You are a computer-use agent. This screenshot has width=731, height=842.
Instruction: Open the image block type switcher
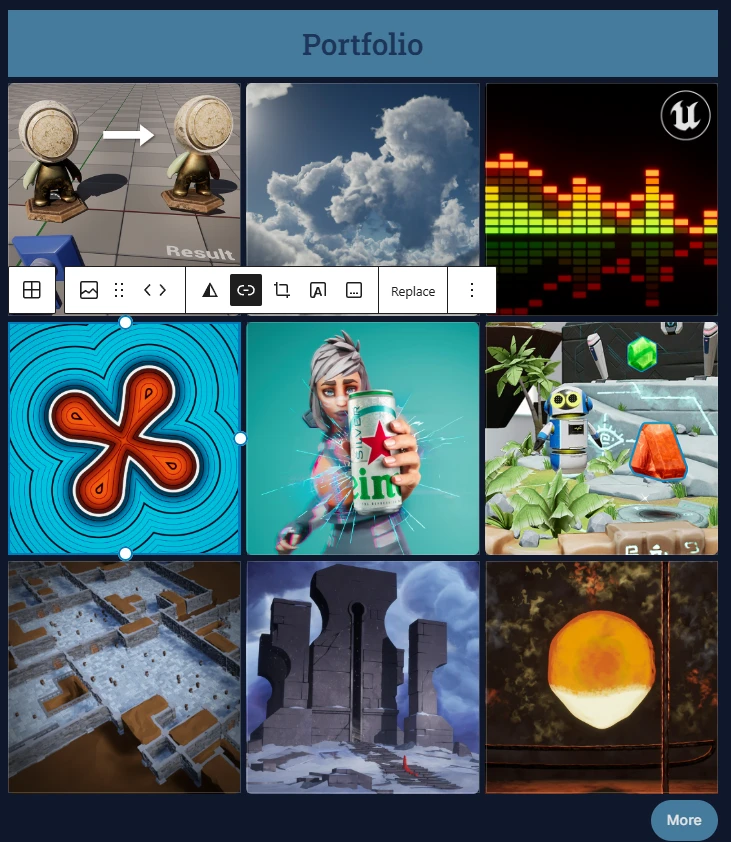(x=89, y=291)
